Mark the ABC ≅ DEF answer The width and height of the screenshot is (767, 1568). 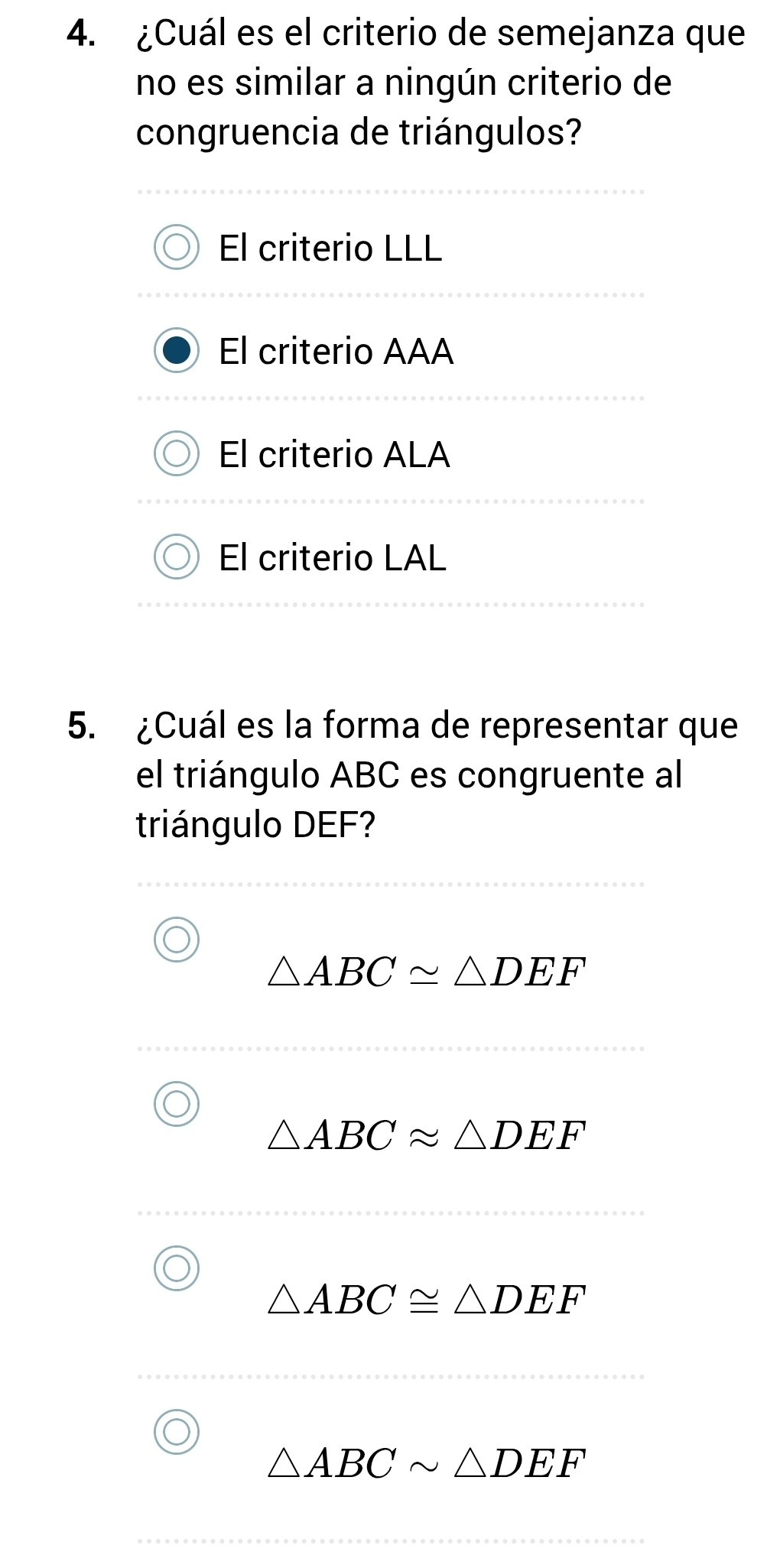[x=177, y=1268]
